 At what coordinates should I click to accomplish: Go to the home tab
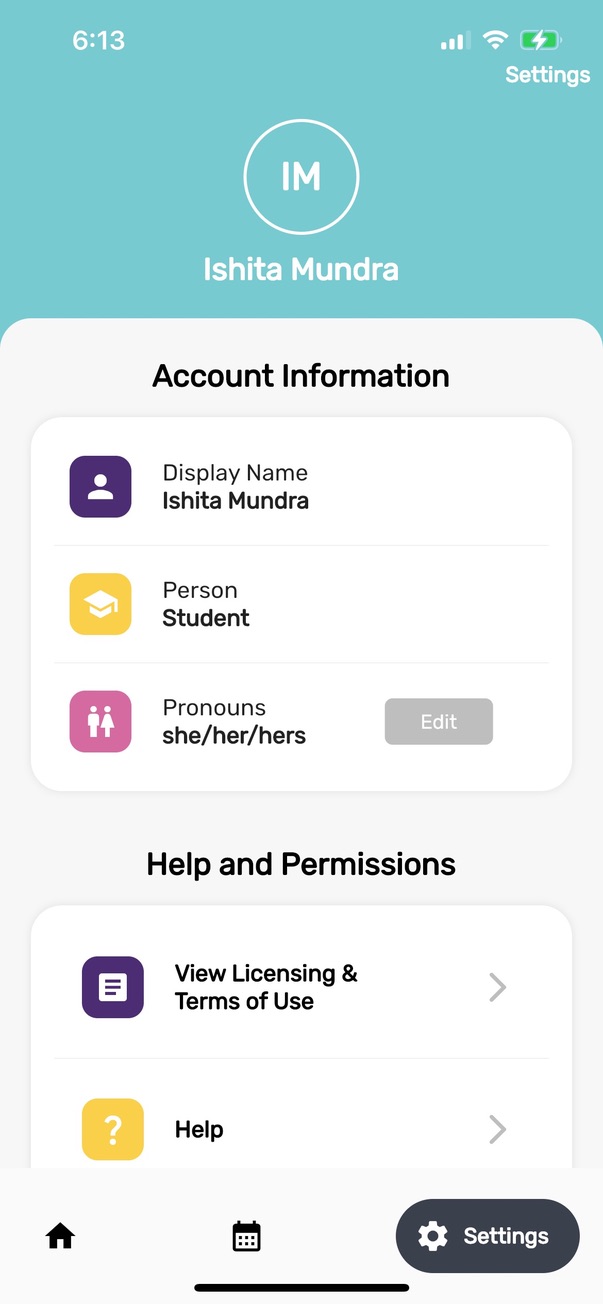pyautogui.click(x=60, y=1236)
